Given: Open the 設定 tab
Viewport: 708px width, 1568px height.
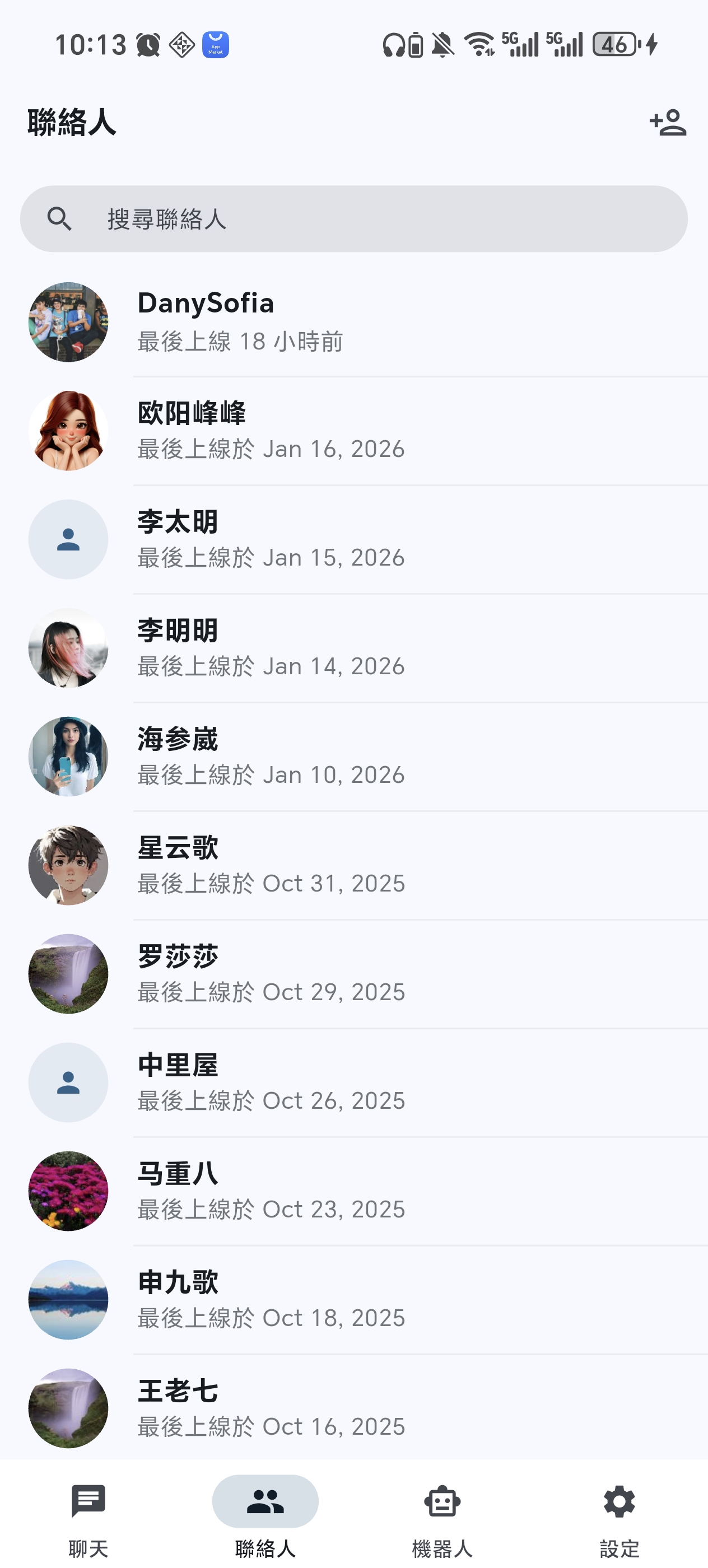Looking at the screenshot, I should coord(619,1513).
